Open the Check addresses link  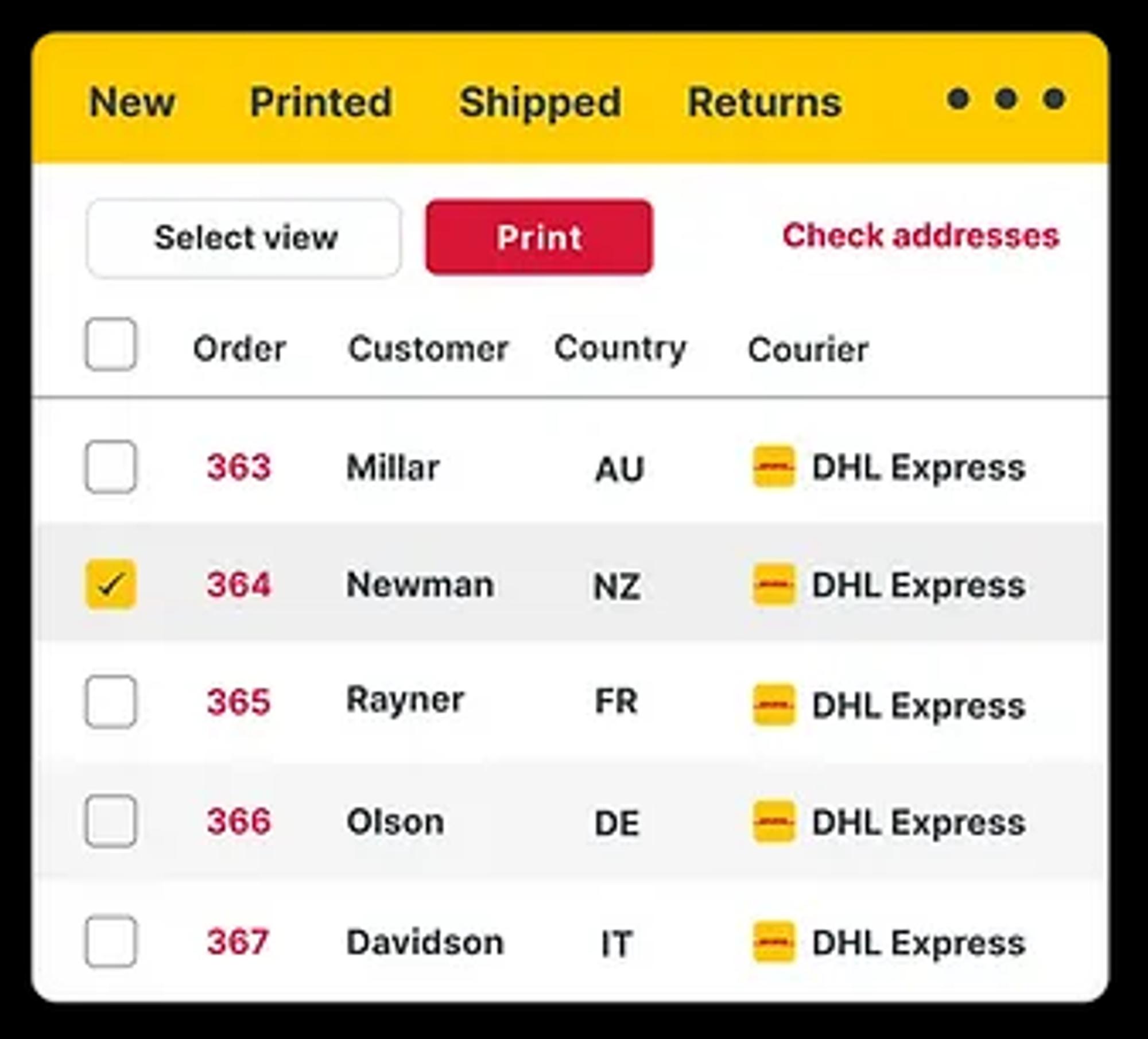(920, 236)
